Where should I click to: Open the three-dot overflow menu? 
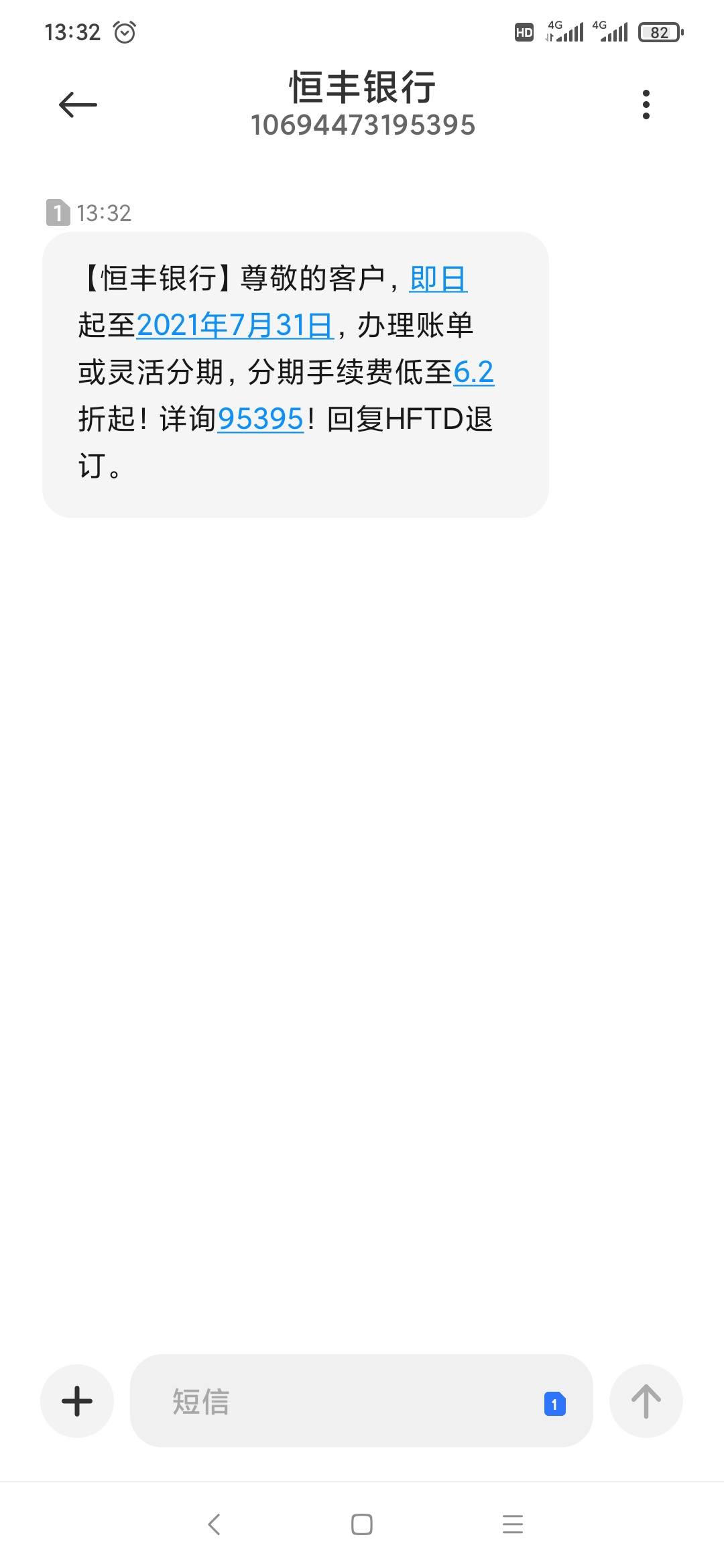coord(646,105)
